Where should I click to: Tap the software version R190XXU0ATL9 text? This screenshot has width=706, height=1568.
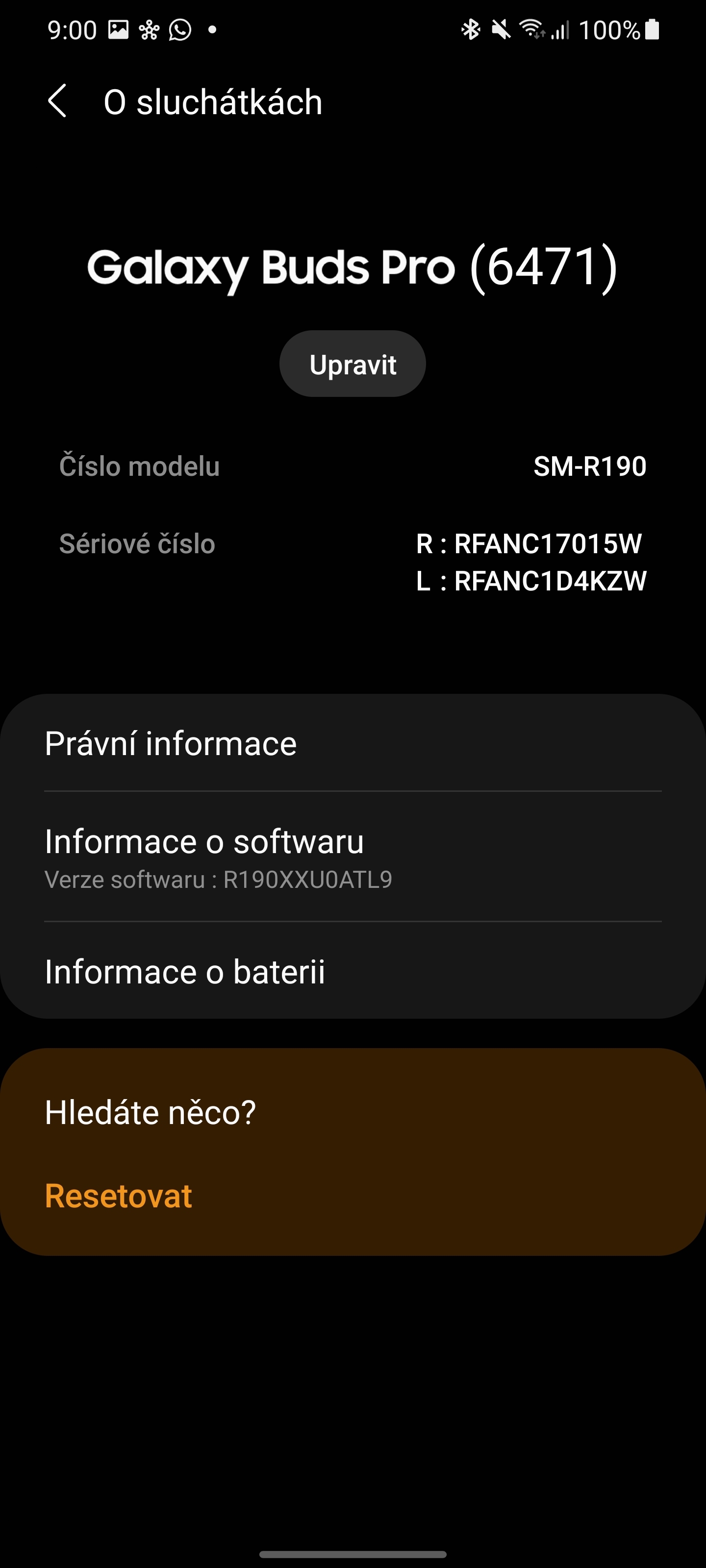click(218, 879)
